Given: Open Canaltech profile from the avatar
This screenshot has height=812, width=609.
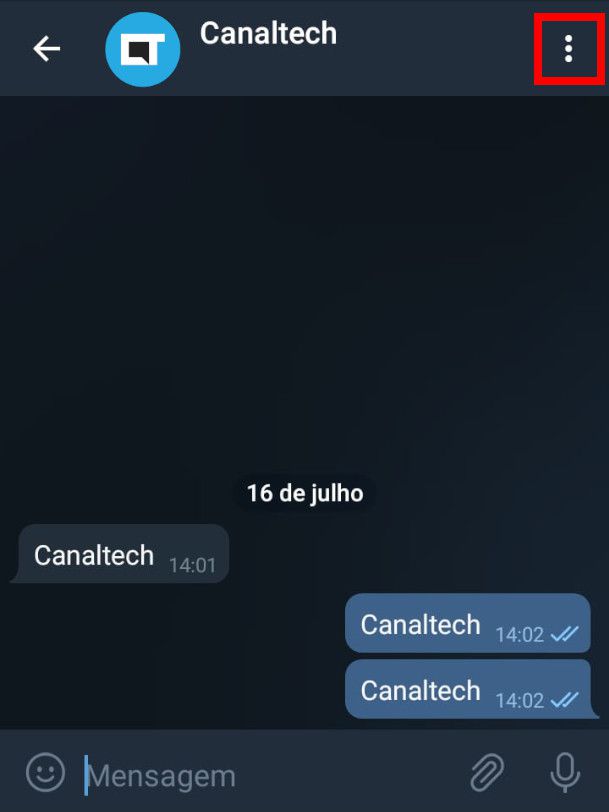Looking at the screenshot, I should click(x=142, y=49).
